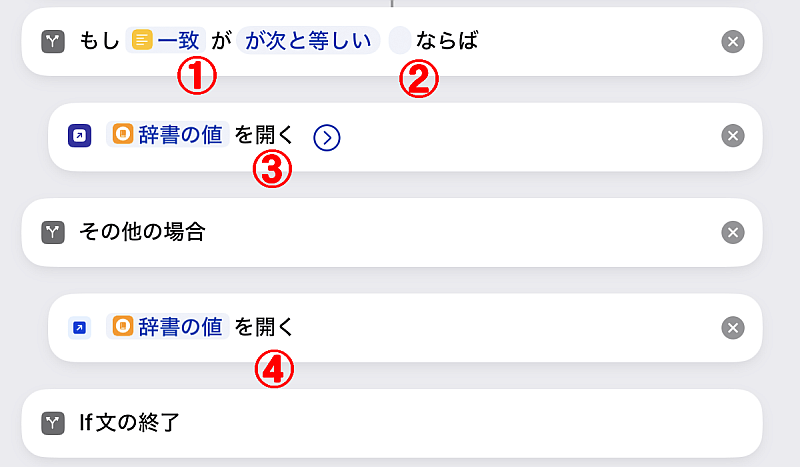Tap the 辞書の値 variable below その他の場合
Viewport: 800px width, 467px height.
168,327
